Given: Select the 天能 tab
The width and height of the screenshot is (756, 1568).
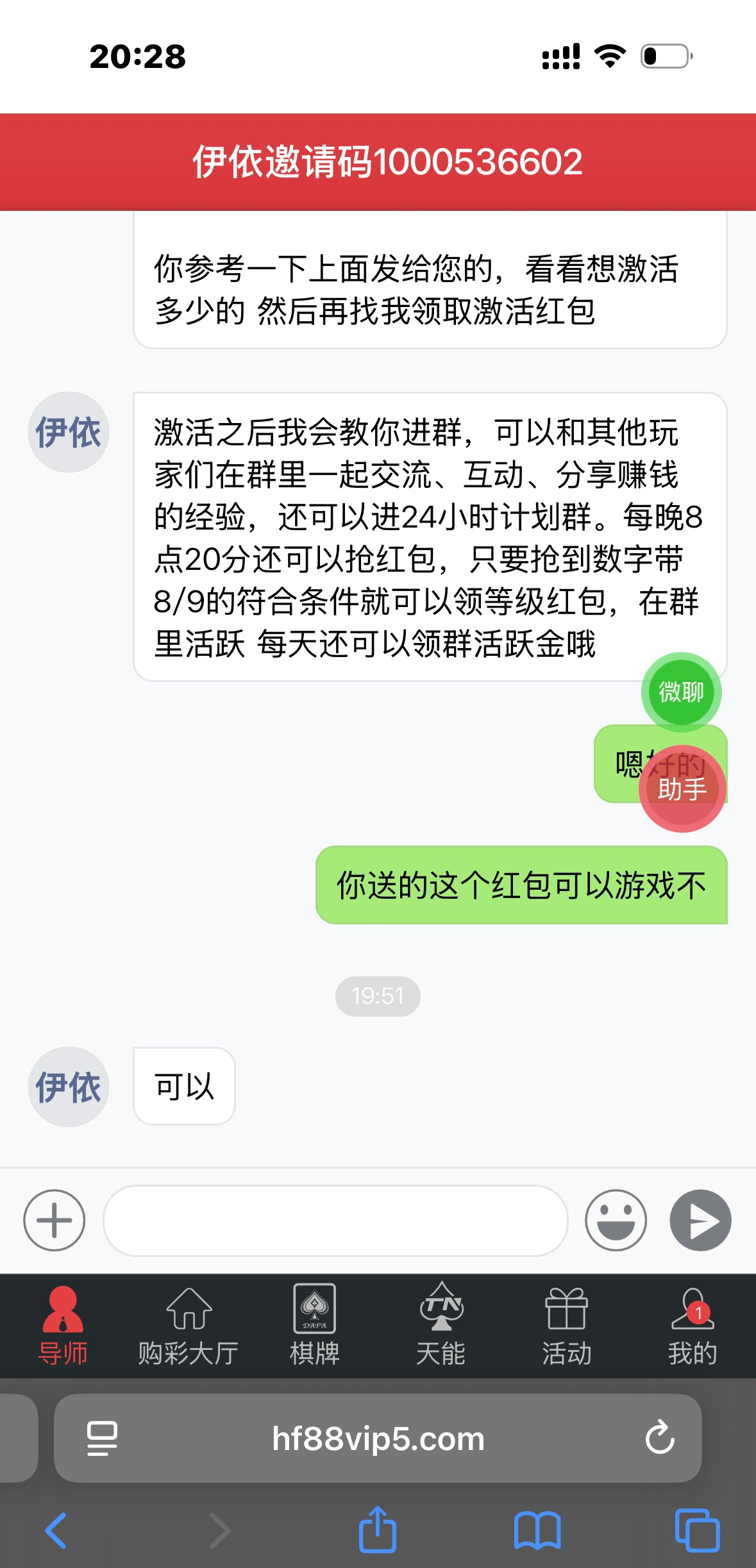Looking at the screenshot, I should click(x=441, y=1326).
